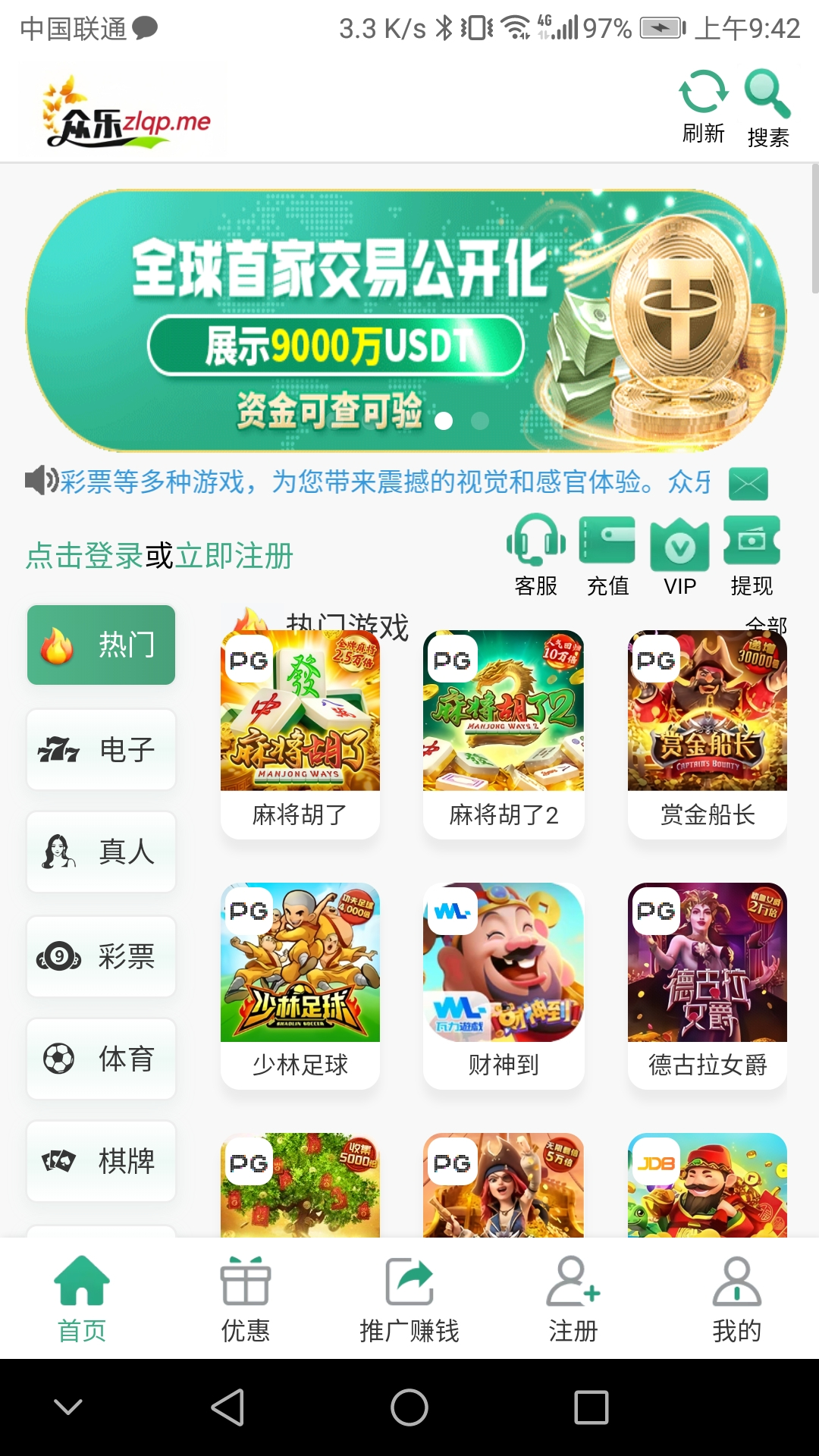Tap 立即注册 to register now

pos(234,556)
